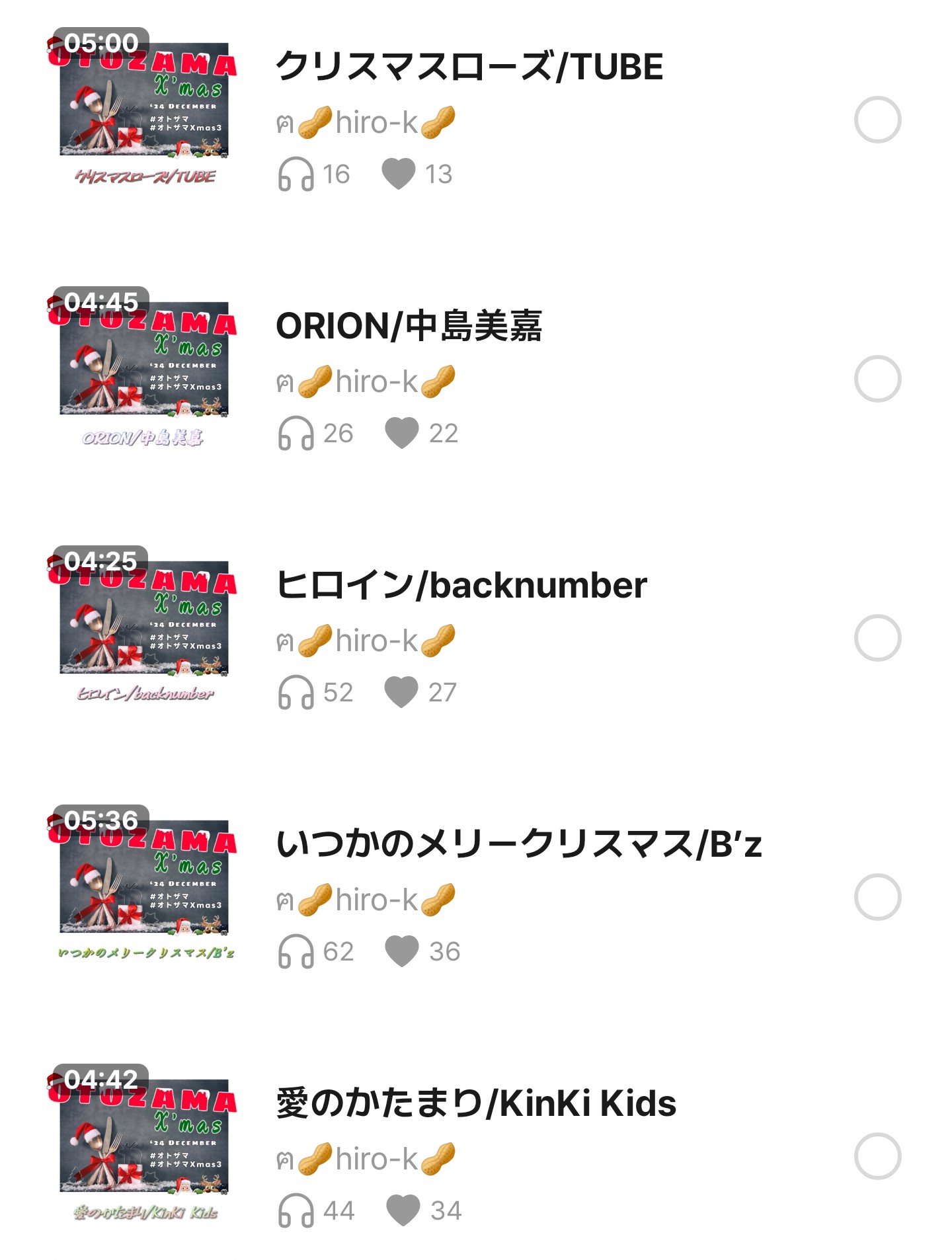Open the クリスマスローズ/TUBE thumbnail
This screenshot has width=952, height=1260.
(143, 109)
